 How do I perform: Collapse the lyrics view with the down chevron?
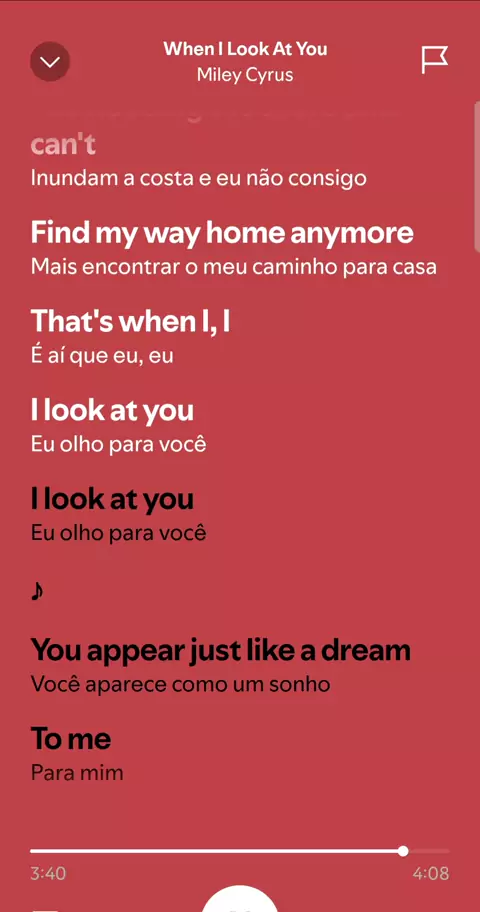[50, 61]
